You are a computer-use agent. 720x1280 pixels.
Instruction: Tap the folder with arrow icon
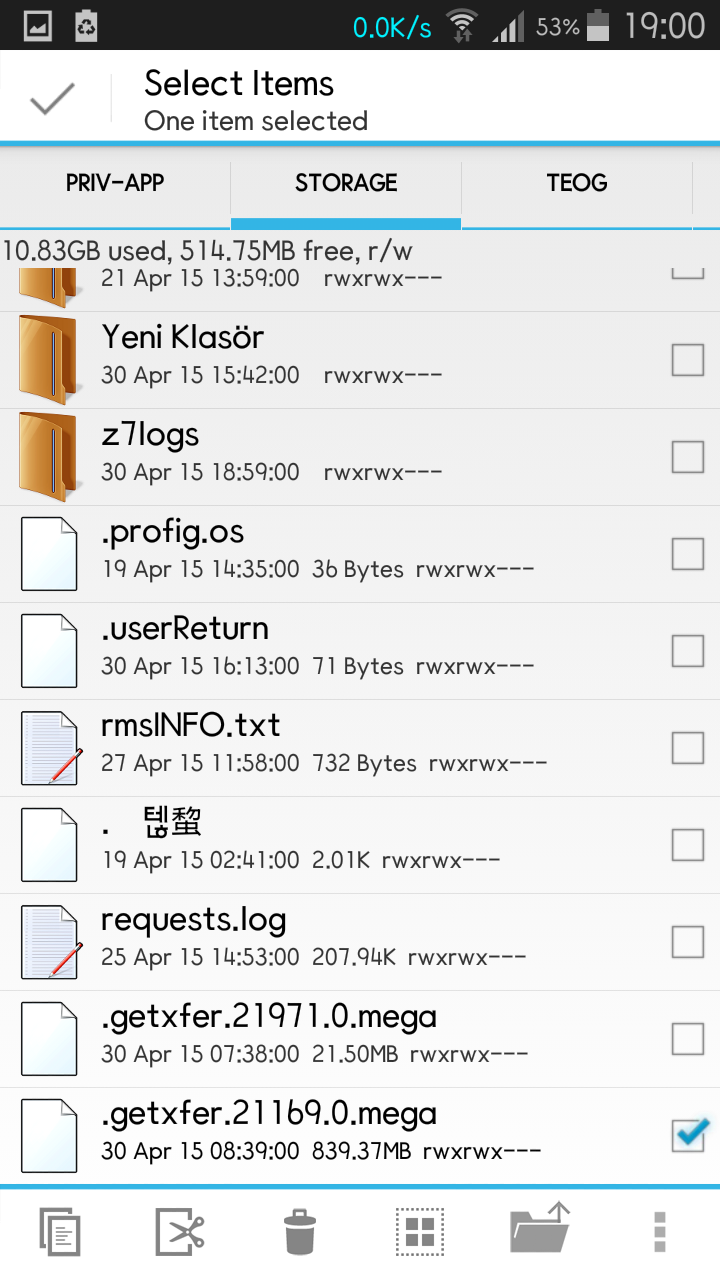(540, 1230)
